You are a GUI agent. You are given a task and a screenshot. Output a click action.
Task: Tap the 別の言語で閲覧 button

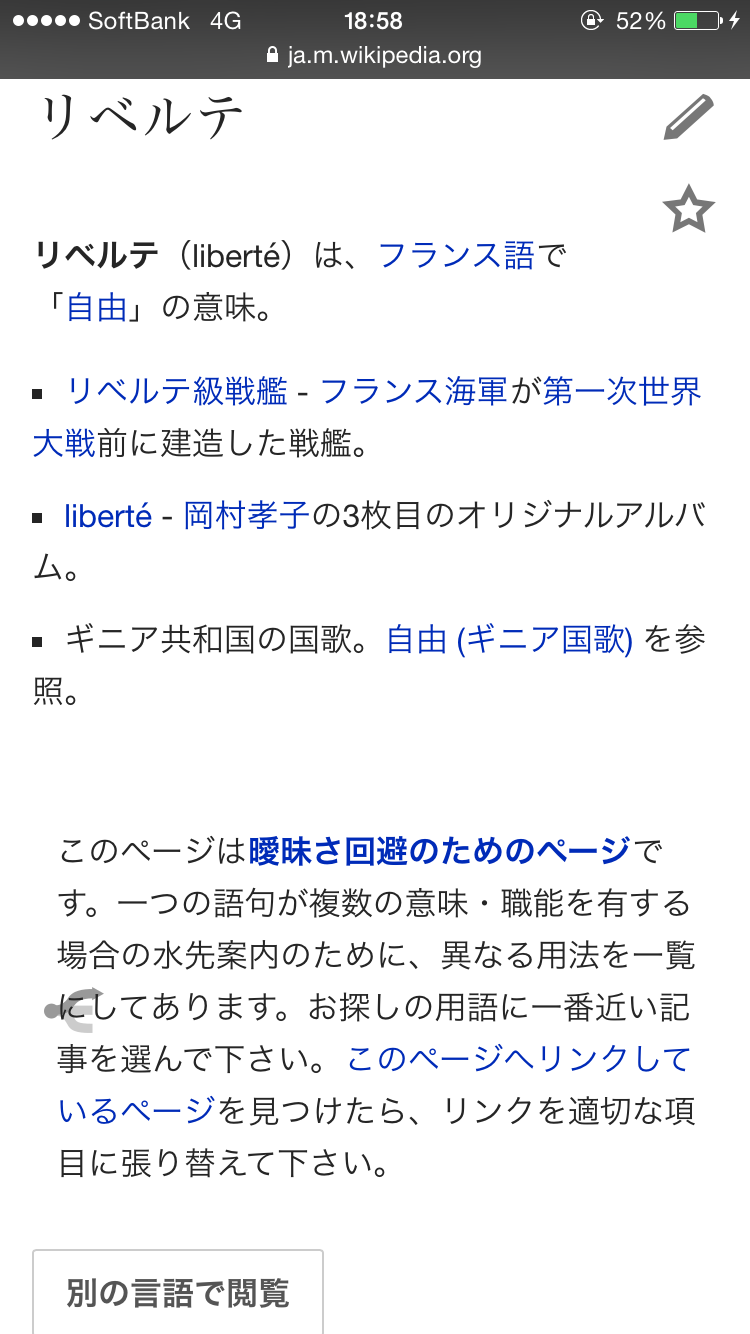coord(178,1292)
